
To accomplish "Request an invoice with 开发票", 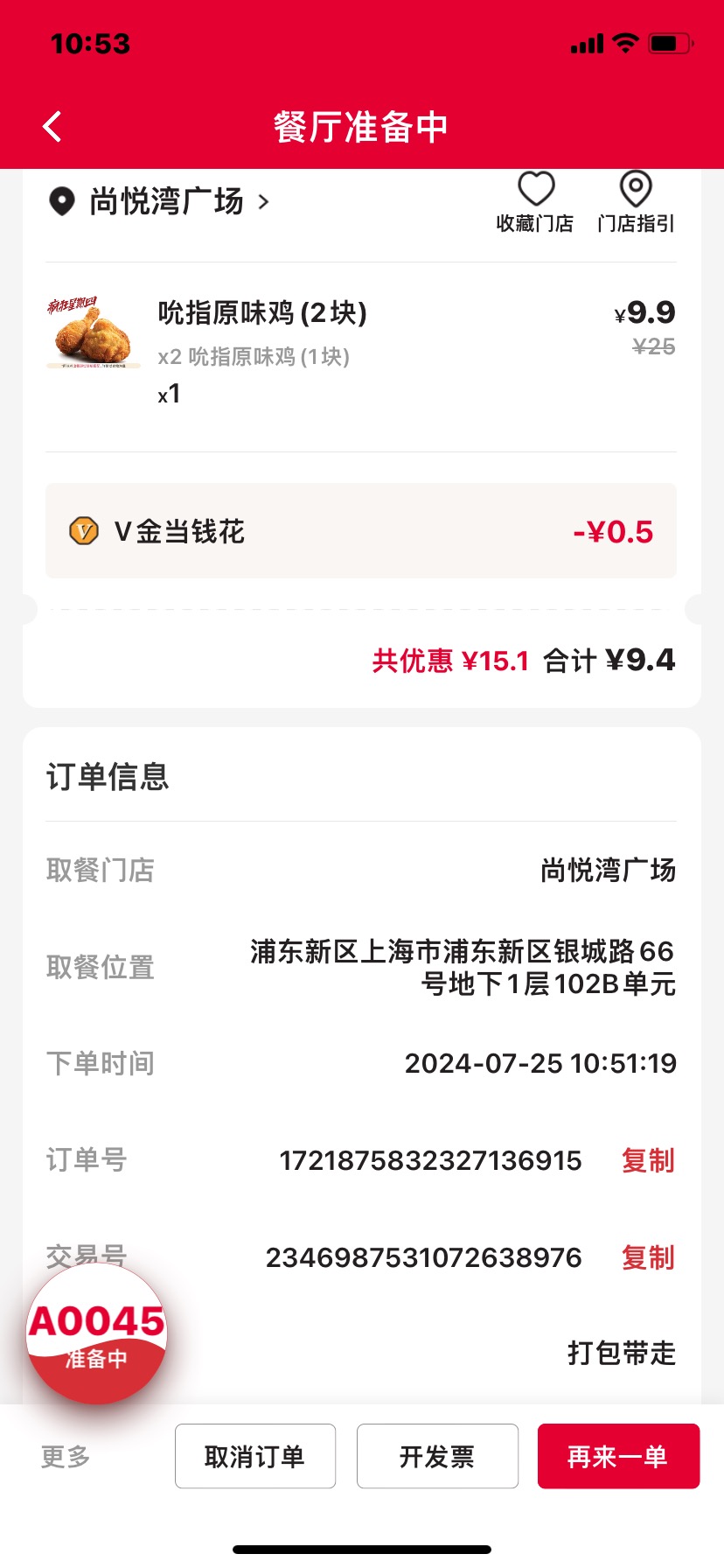I will pyautogui.click(x=437, y=1456).
